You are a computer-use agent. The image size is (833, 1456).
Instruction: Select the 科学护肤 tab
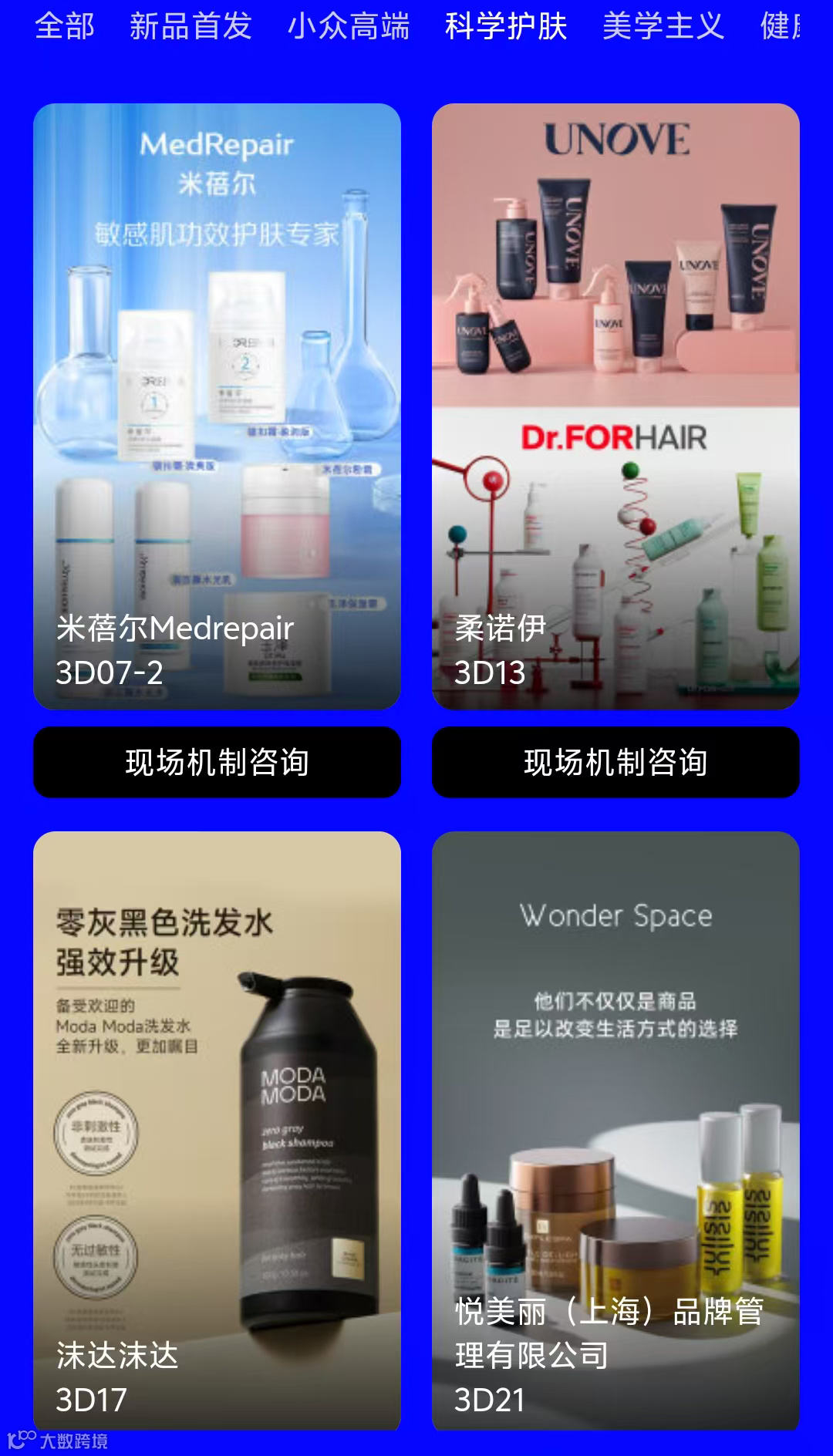(505, 27)
